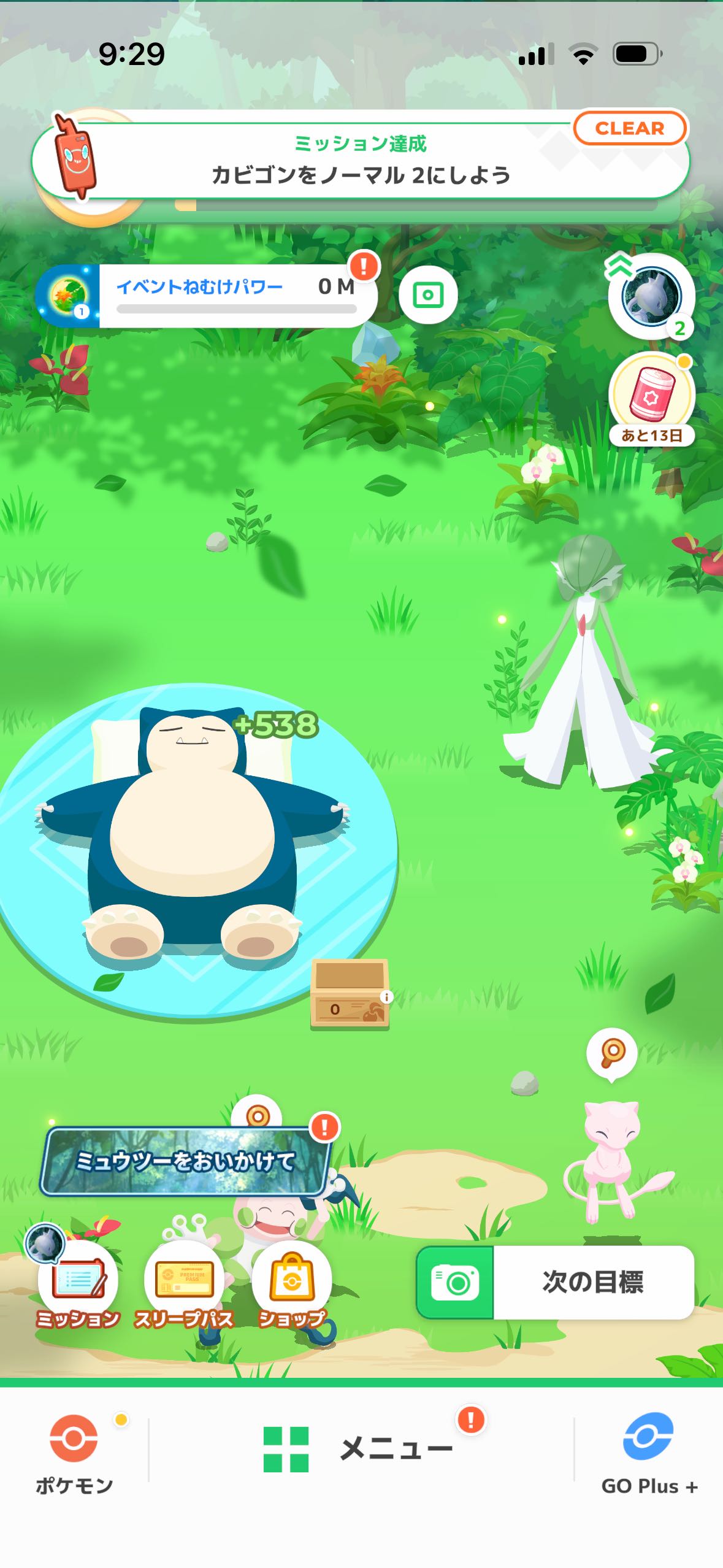Viewport: 723px width, 1568px height.
Task: Tap the screenshot camera icon
Action: [428, 295]
